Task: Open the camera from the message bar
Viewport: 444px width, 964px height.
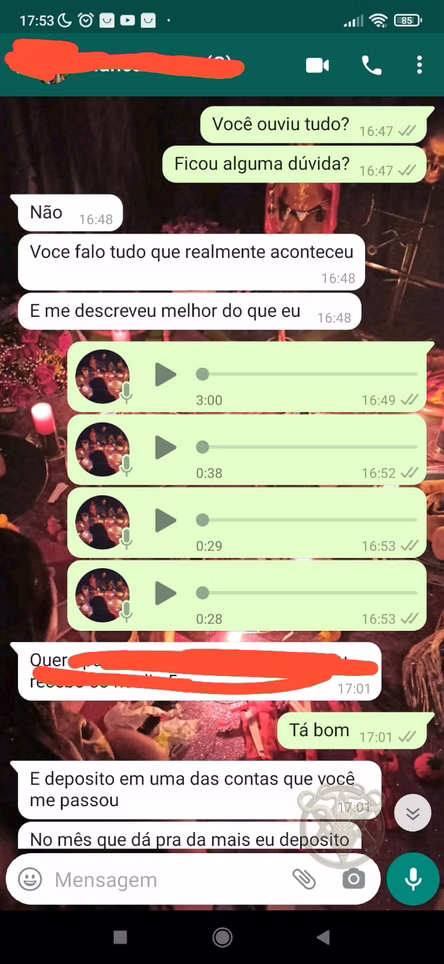Action: tap(354, 880)
